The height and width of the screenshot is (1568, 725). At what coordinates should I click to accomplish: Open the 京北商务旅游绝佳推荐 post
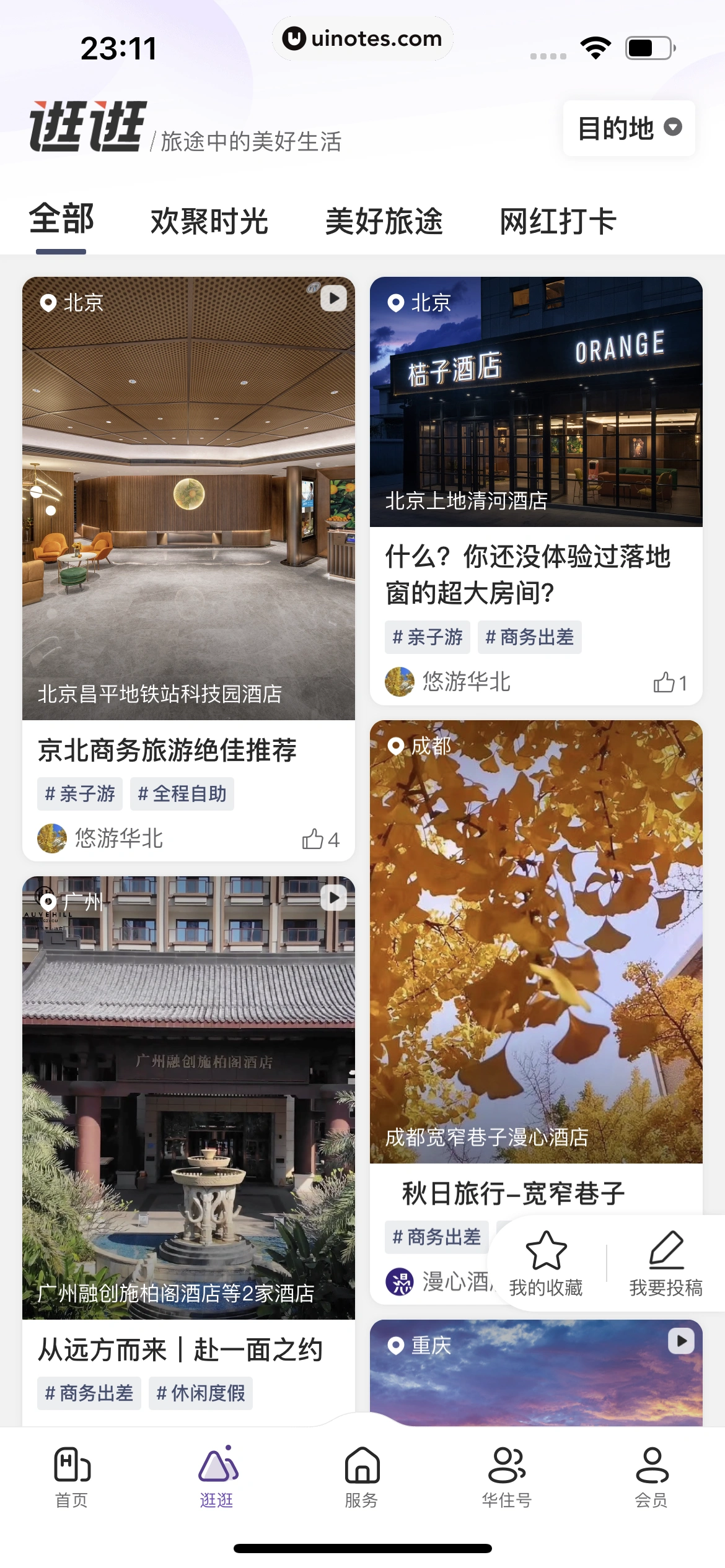[188, 498]
